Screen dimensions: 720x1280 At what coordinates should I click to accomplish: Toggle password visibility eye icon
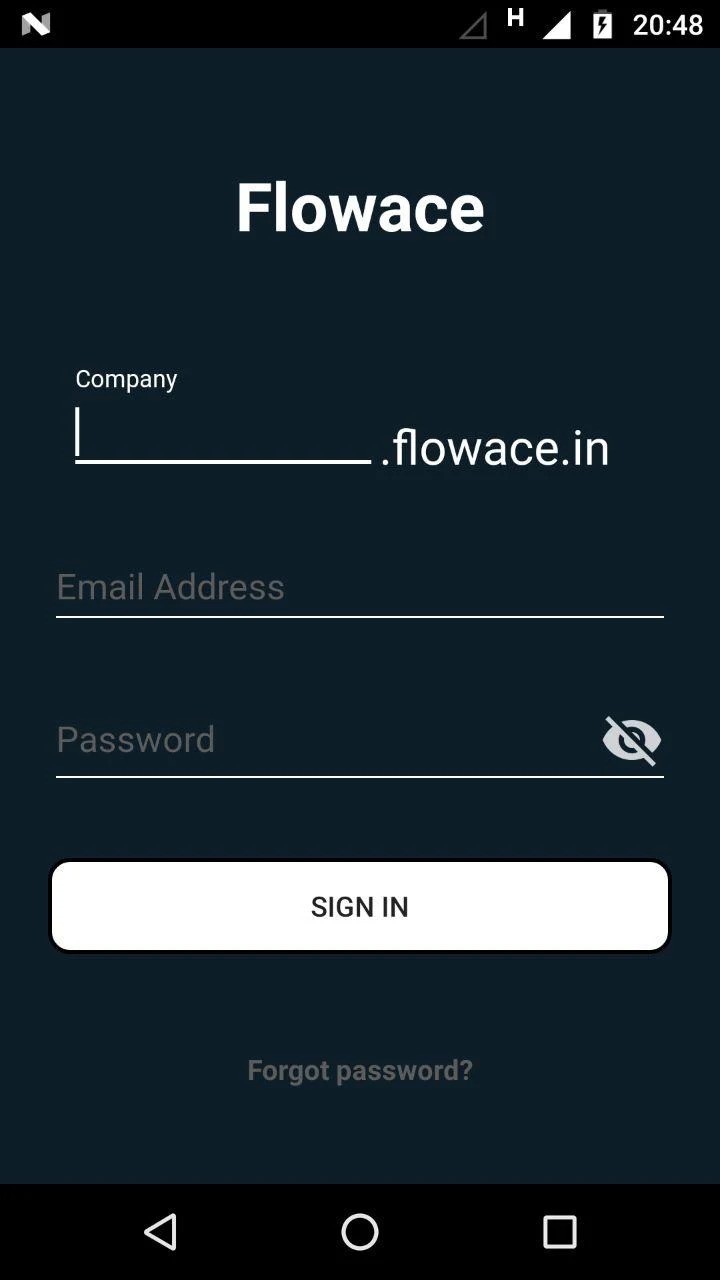point(632,740)
